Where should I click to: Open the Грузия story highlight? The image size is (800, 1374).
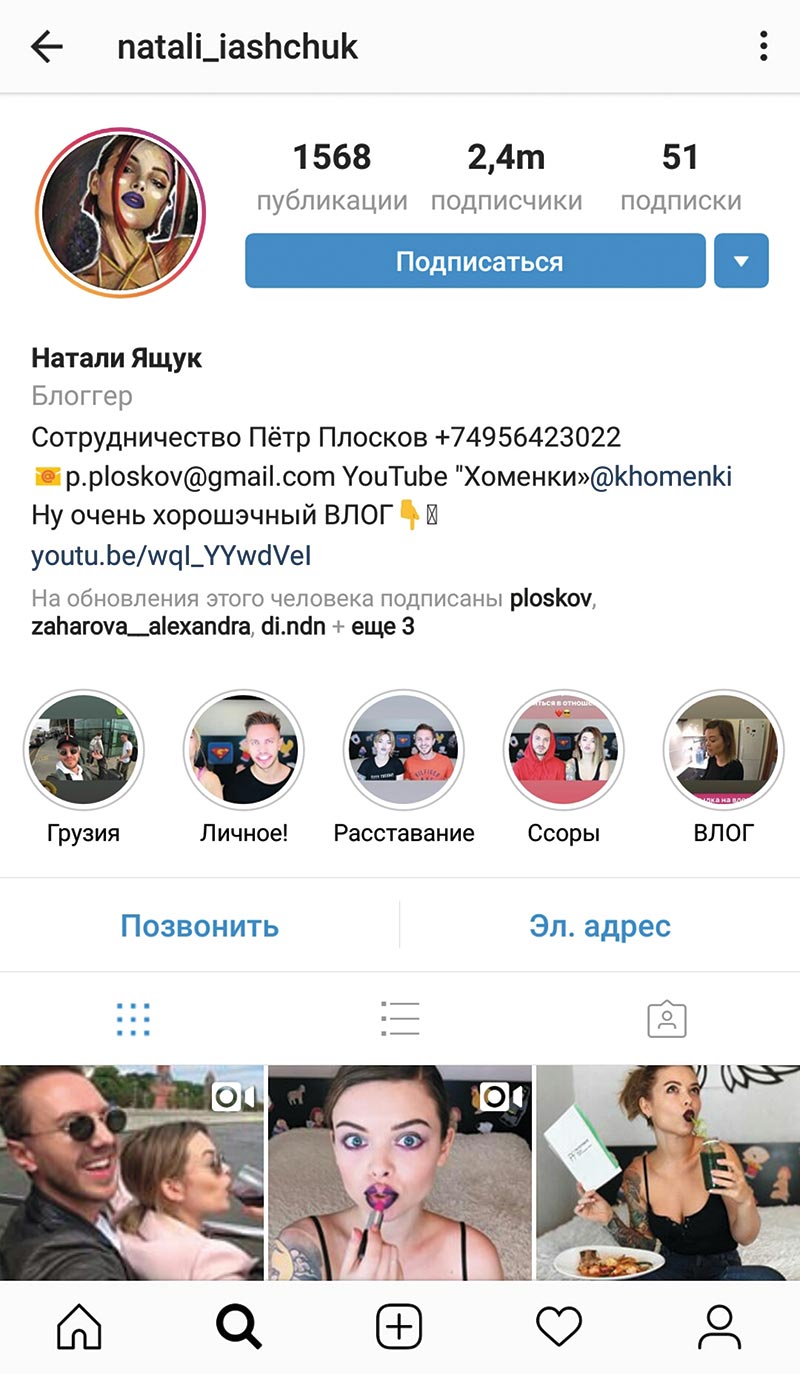(x=84, y=750)
